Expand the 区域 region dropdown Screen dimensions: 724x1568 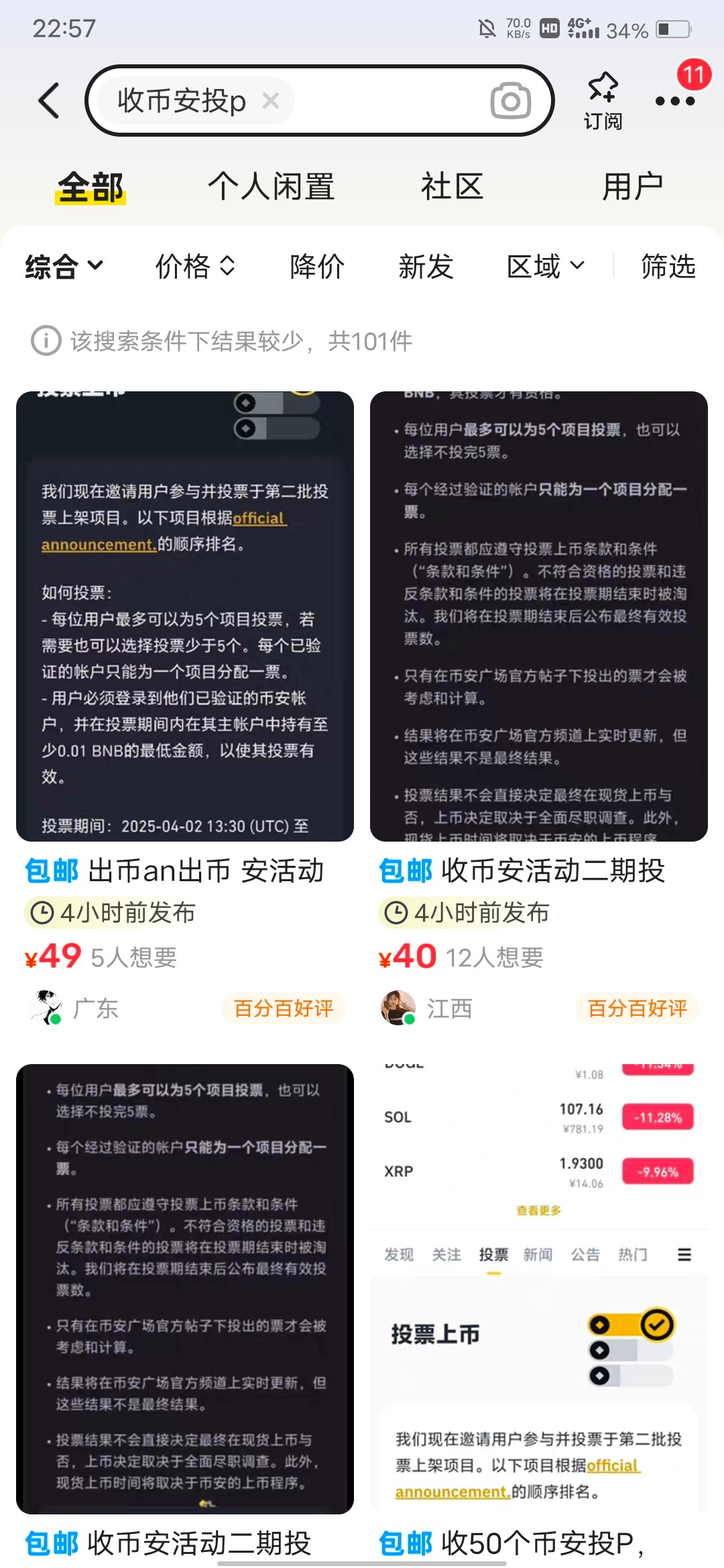[545, 267]
